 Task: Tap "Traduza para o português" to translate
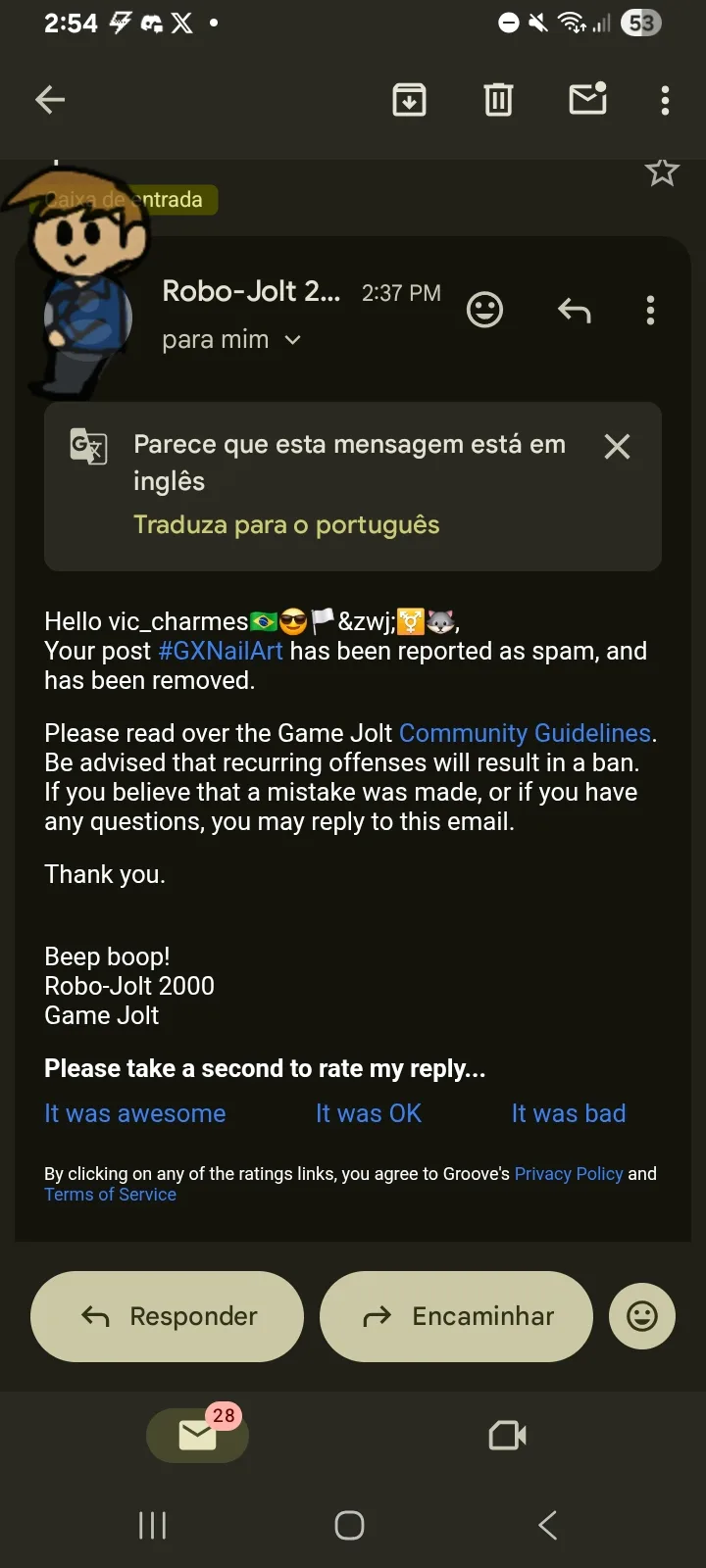pos(286,524)
